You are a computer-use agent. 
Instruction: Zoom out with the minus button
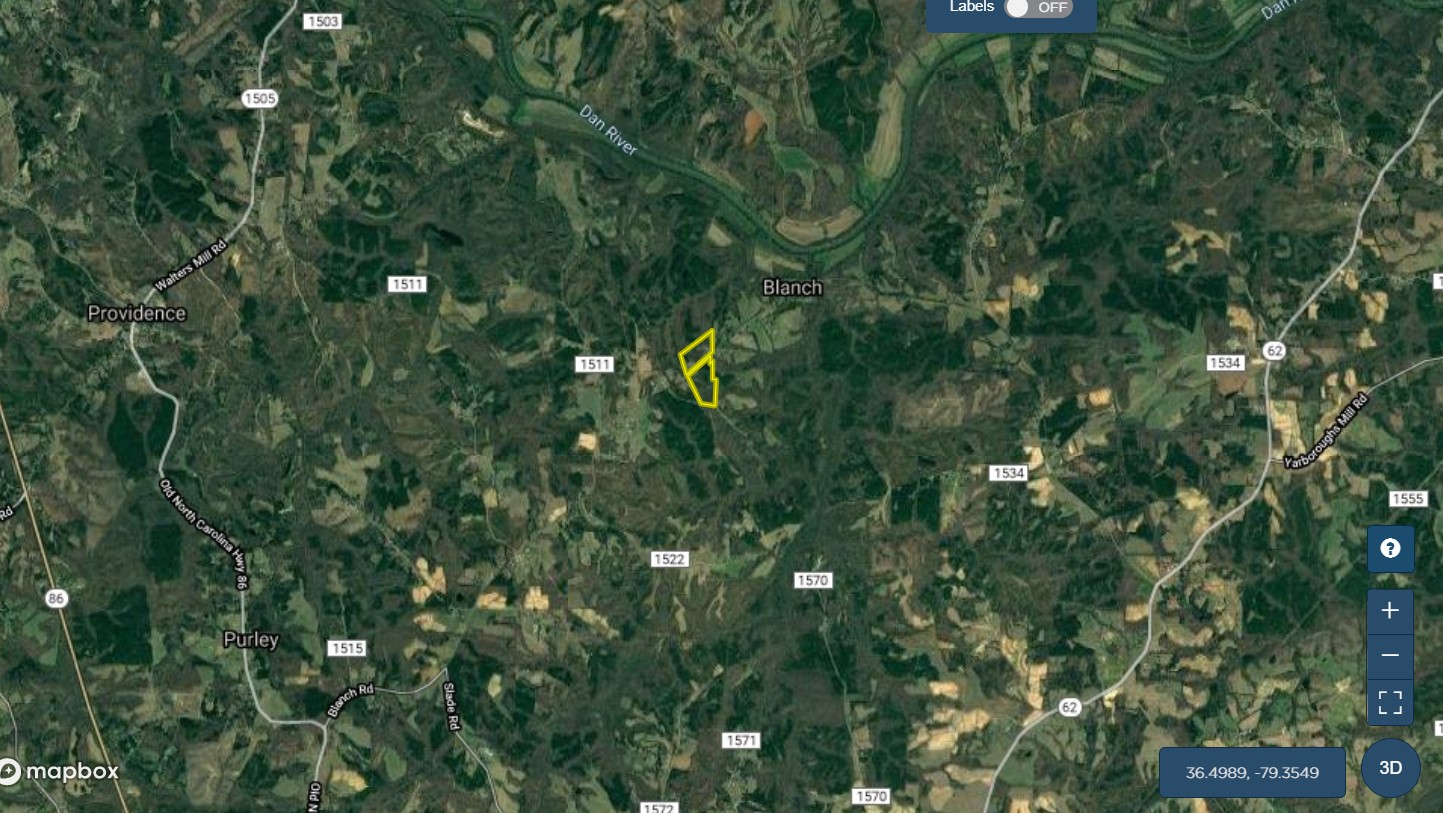[1390, 656]
